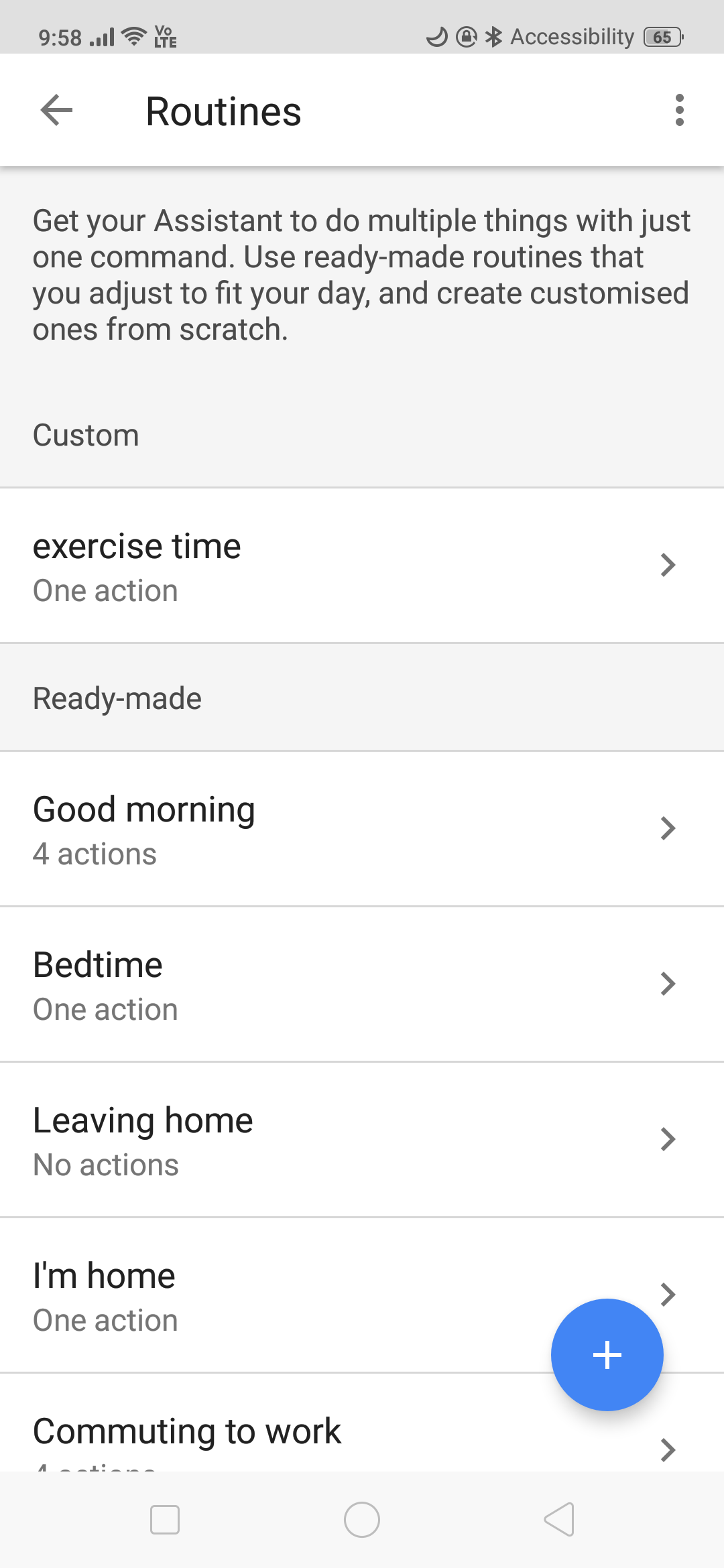The height and width of the screenshot is (1568, 724).
Task: Select the Bedtime routine
Action: point(362,984)
